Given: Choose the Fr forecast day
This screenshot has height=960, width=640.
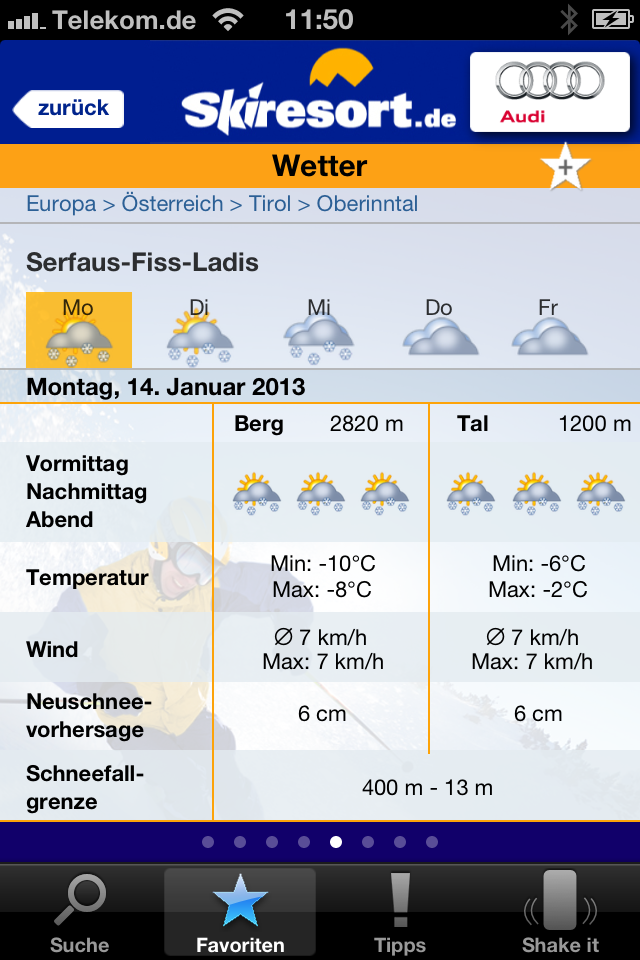Looking at the screenshot, I should (x=548, y=330).
